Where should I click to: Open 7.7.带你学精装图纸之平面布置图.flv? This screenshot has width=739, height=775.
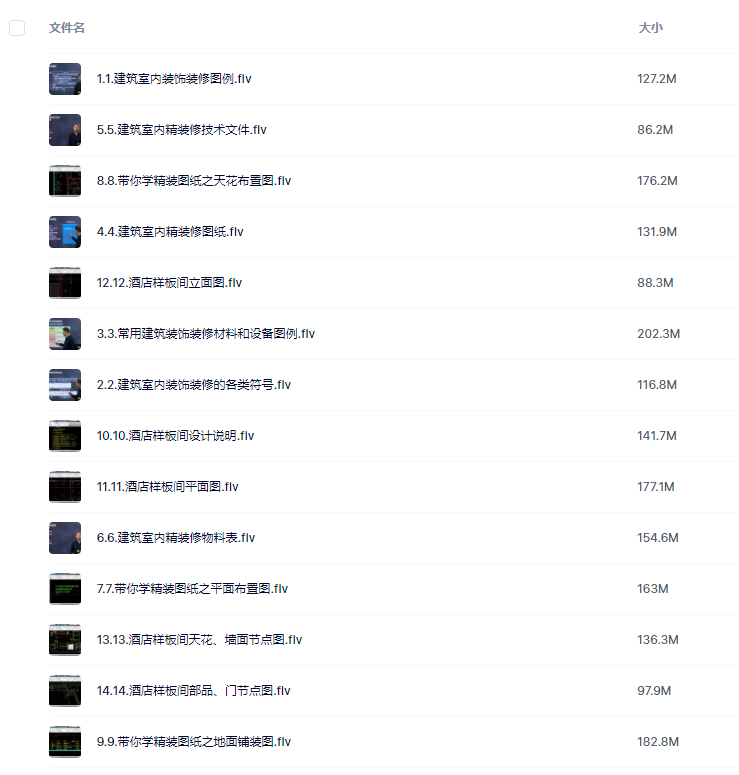[x=192, y=589]
